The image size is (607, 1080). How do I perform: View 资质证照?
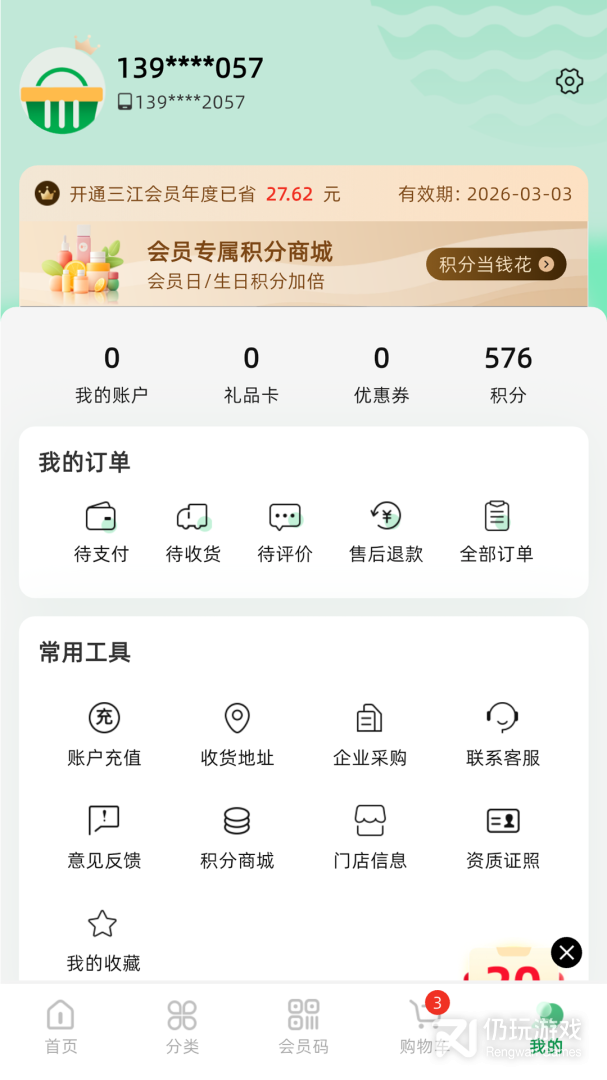pyautogui.click(x=503, y=838)
